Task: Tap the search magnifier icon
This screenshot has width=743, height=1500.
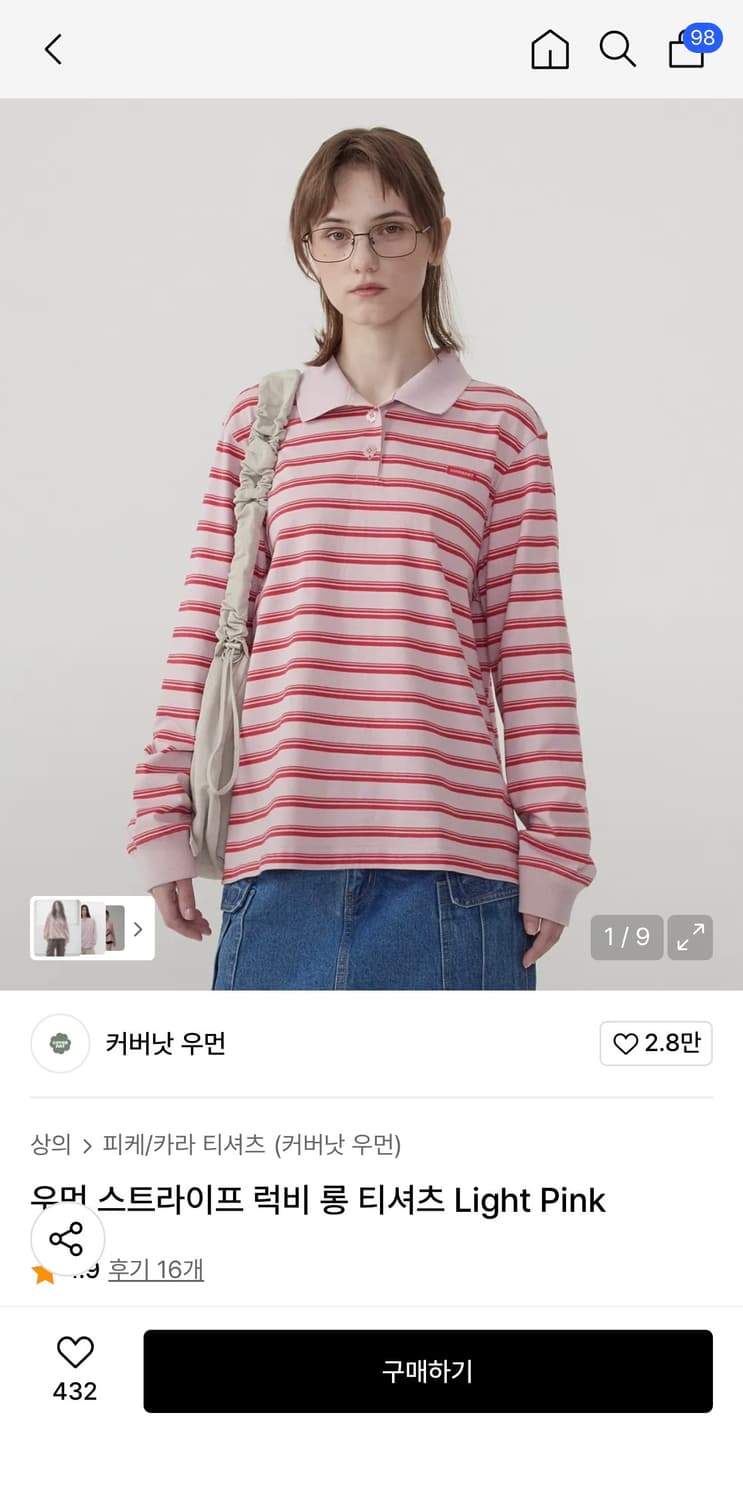Action: tap(617, 49)
